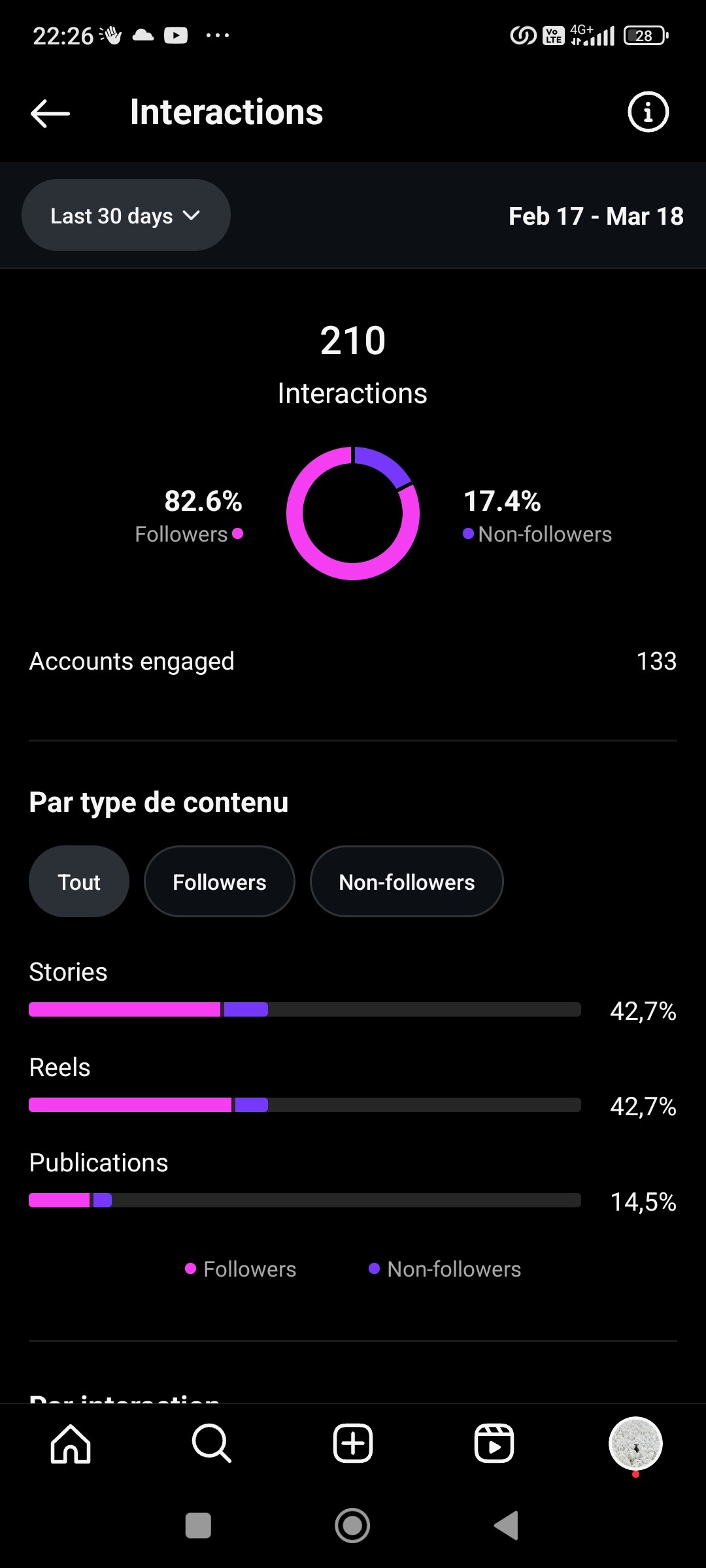Go to the Instagram home feed
The width and height of the screenshot is (706, 1568).
71,1444
